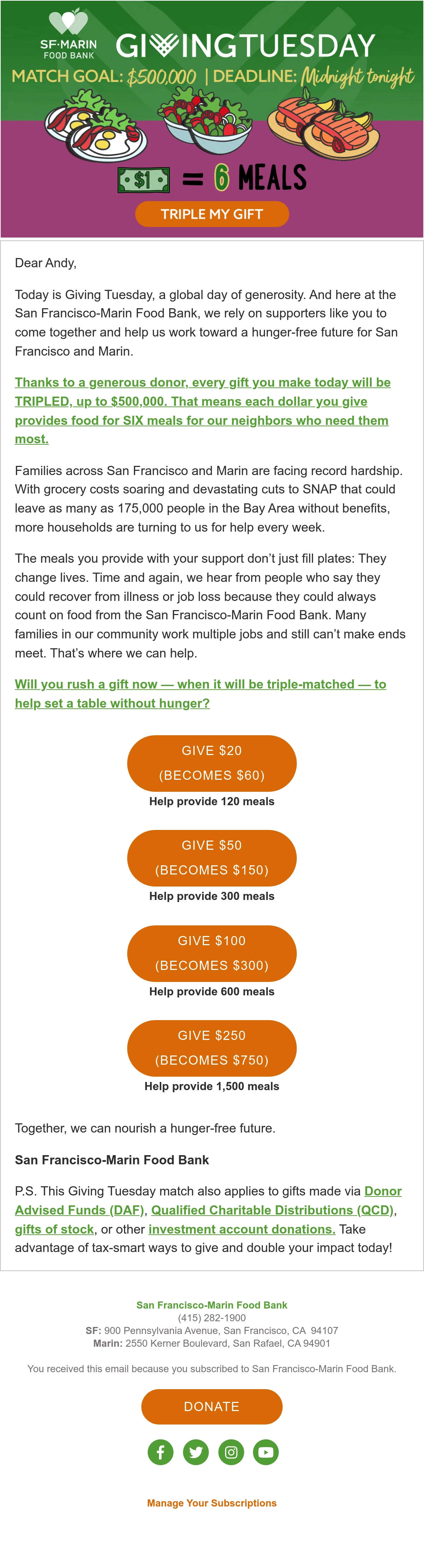424x1568 pixels.
Task: Choose the Give $50 button
Action: click(212, 858)
